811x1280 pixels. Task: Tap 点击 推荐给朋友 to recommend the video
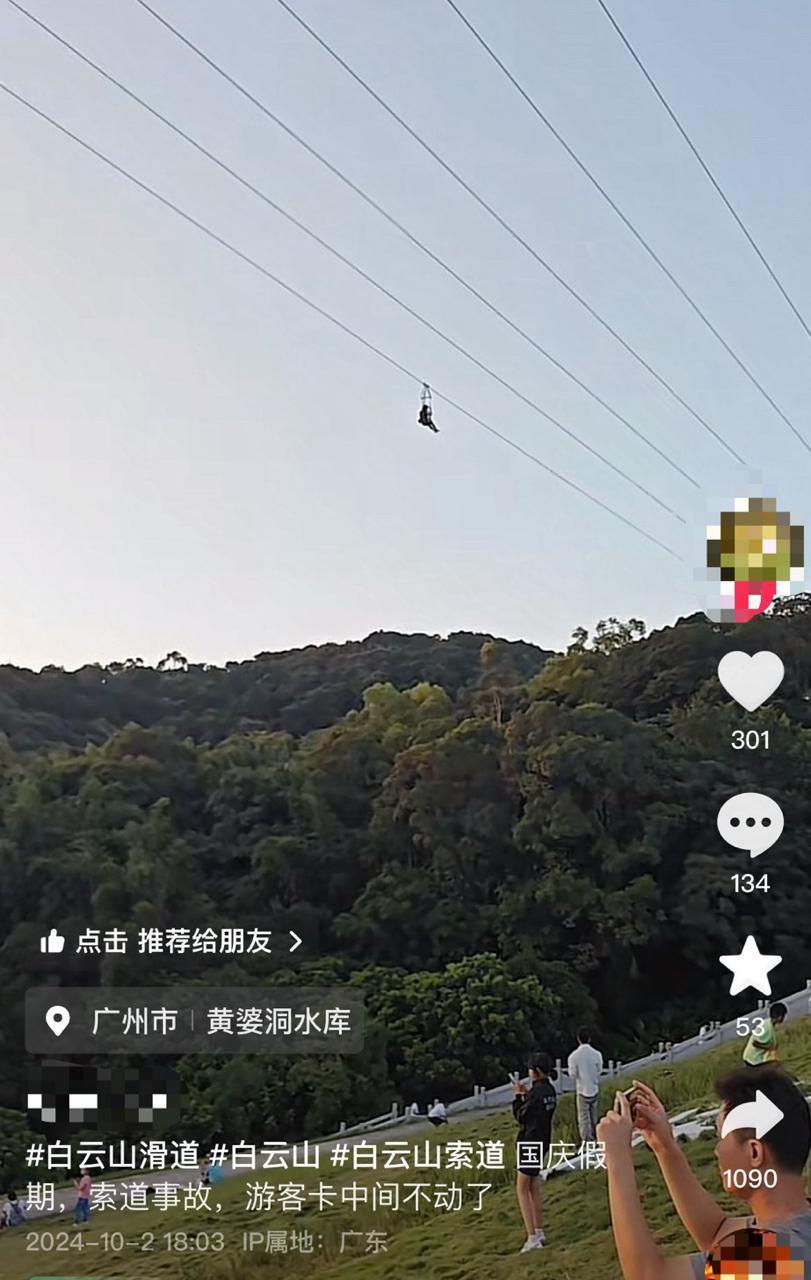[x=171, y=941]
